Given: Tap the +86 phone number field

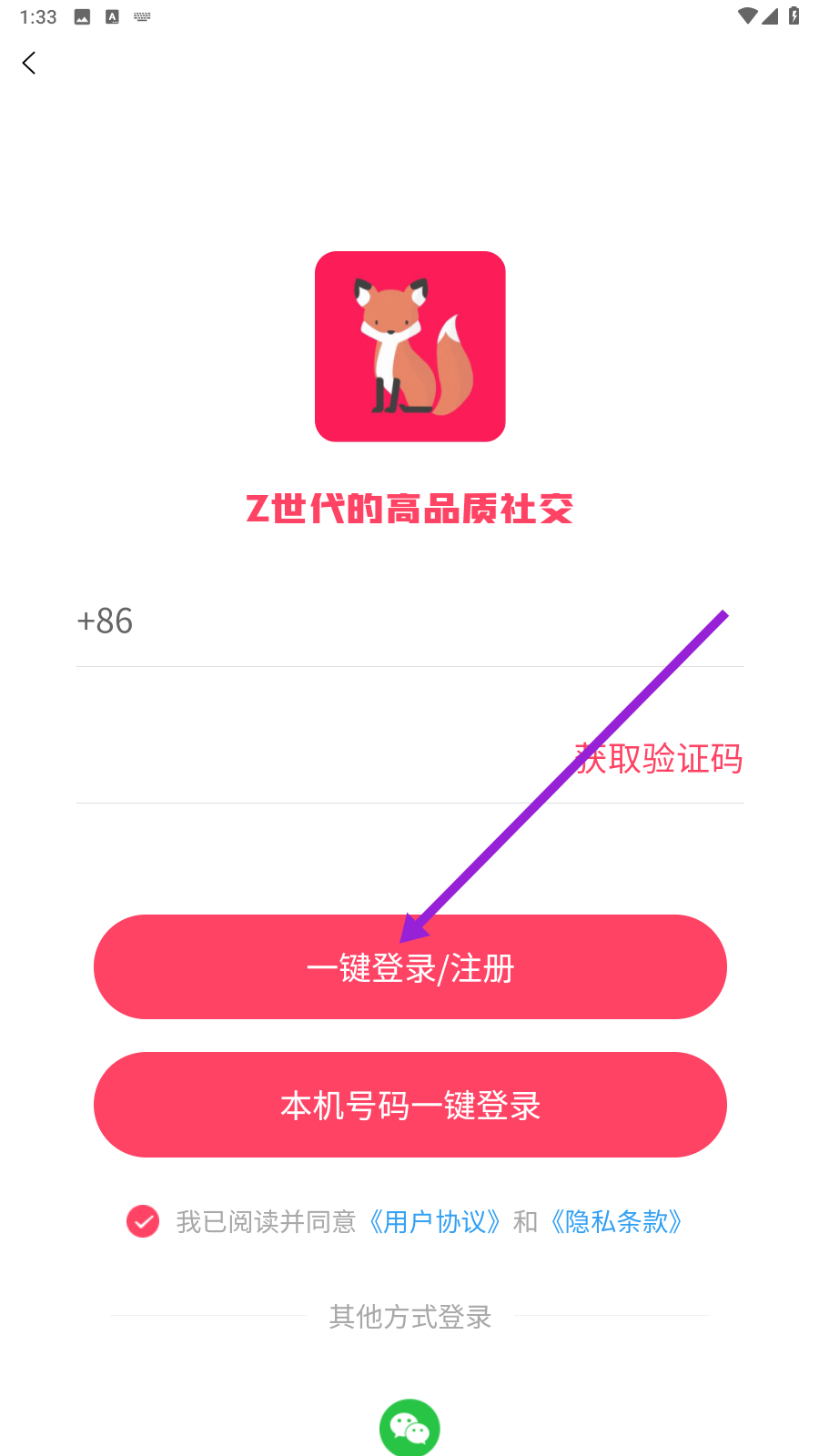Looking at the screenshot, I should 409,622.
